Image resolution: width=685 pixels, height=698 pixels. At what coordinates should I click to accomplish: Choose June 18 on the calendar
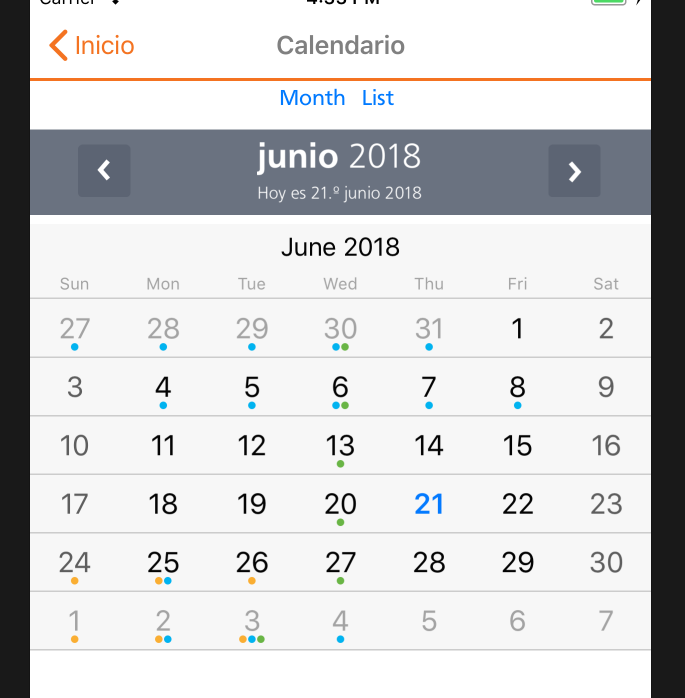tap(163, 504)
